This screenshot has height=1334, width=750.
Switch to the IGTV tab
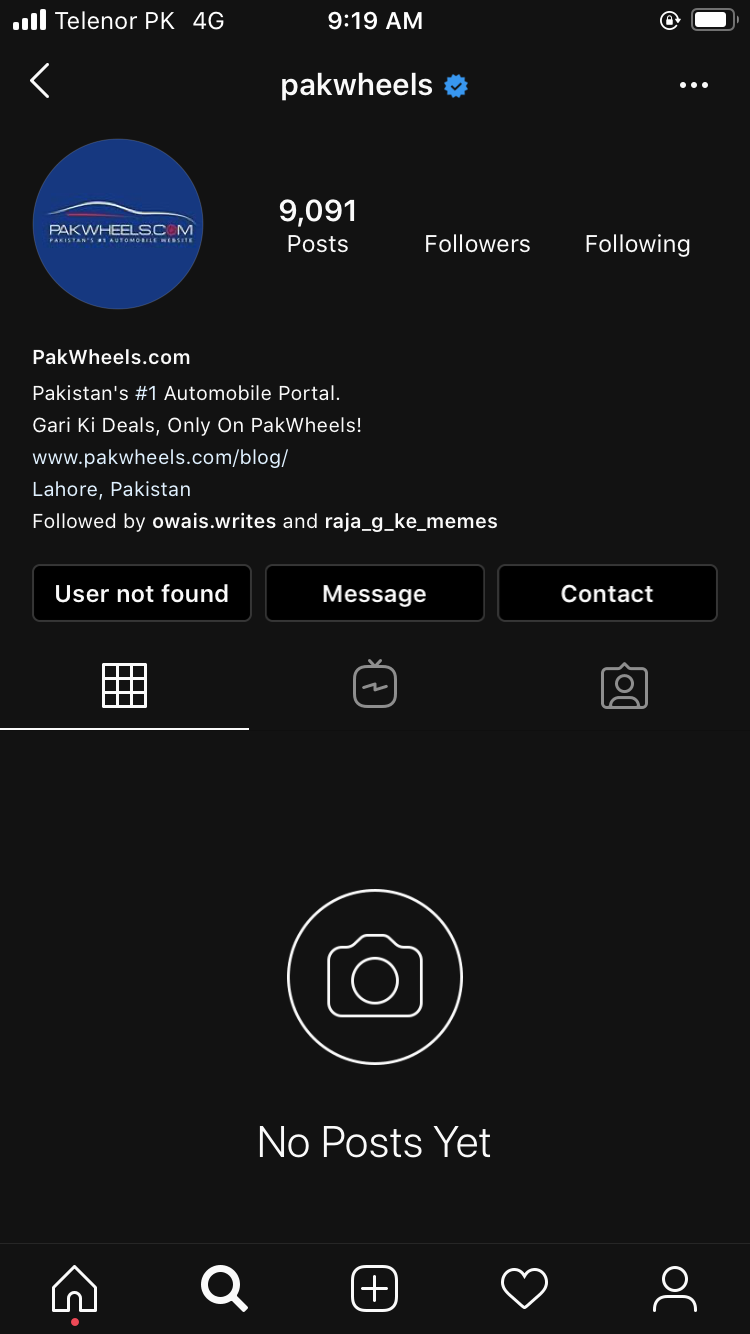[x=375, y=684]
